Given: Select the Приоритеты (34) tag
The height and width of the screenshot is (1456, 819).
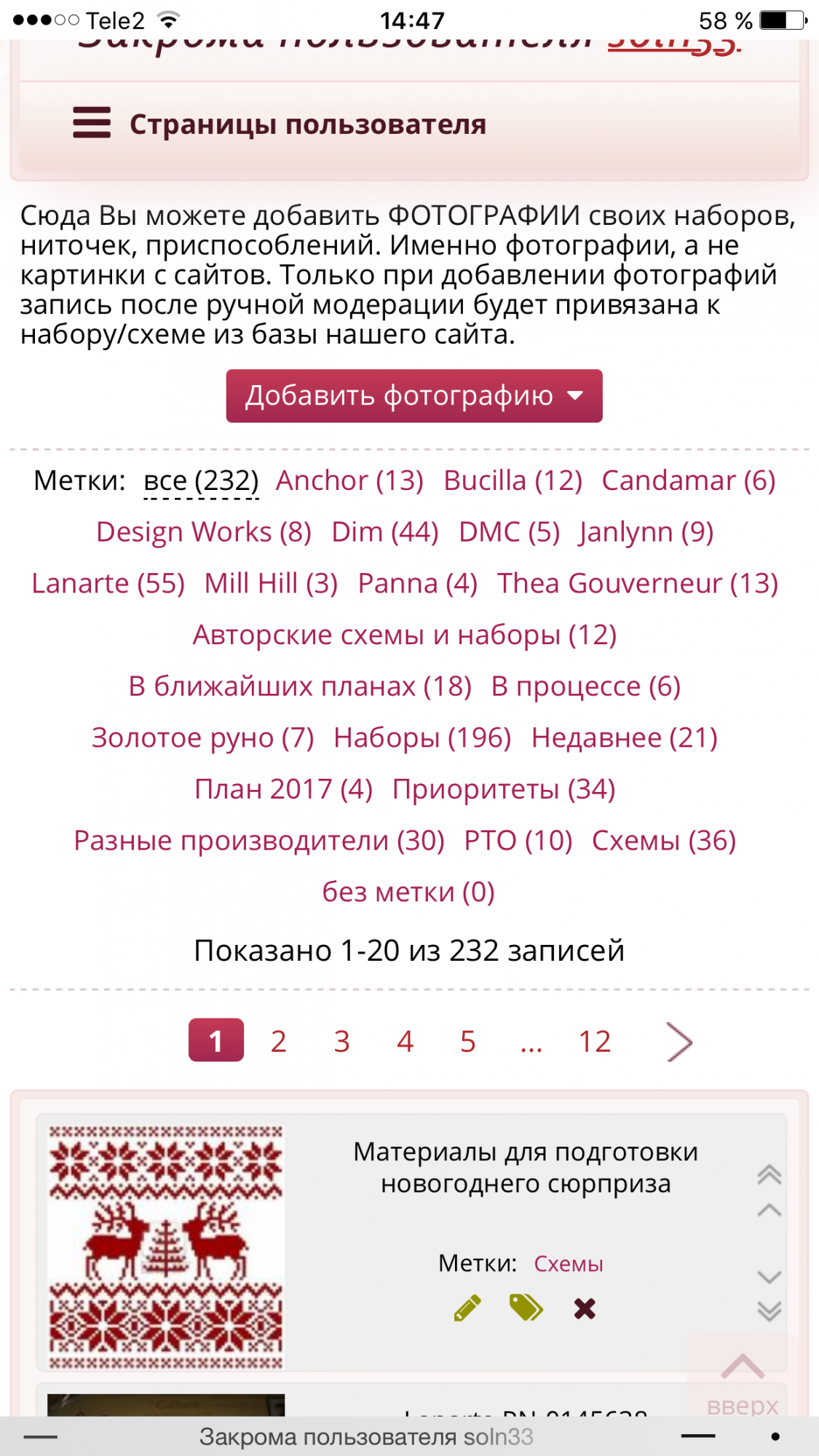Looking at the screenshot, I should pyautogui.click(x=504, y=789).
